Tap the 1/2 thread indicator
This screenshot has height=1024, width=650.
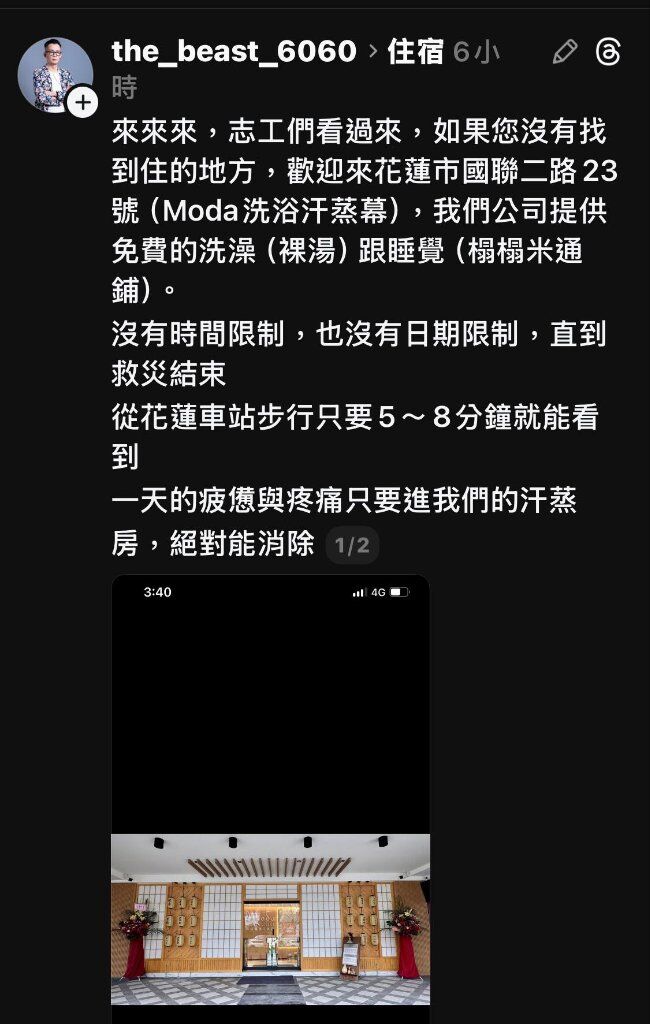[x=352, y=545]
